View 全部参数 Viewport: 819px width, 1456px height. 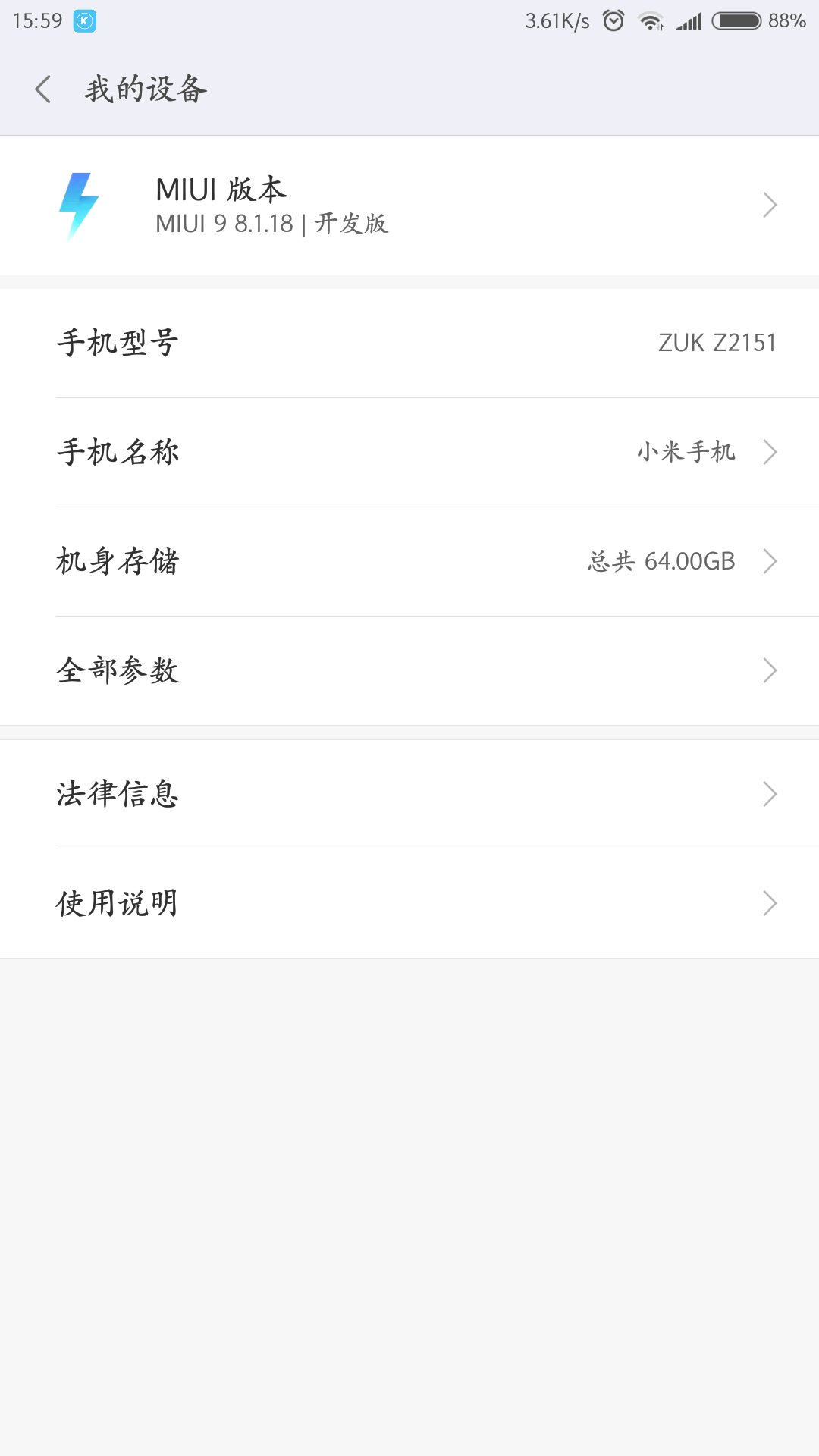(x=409, y=670)
